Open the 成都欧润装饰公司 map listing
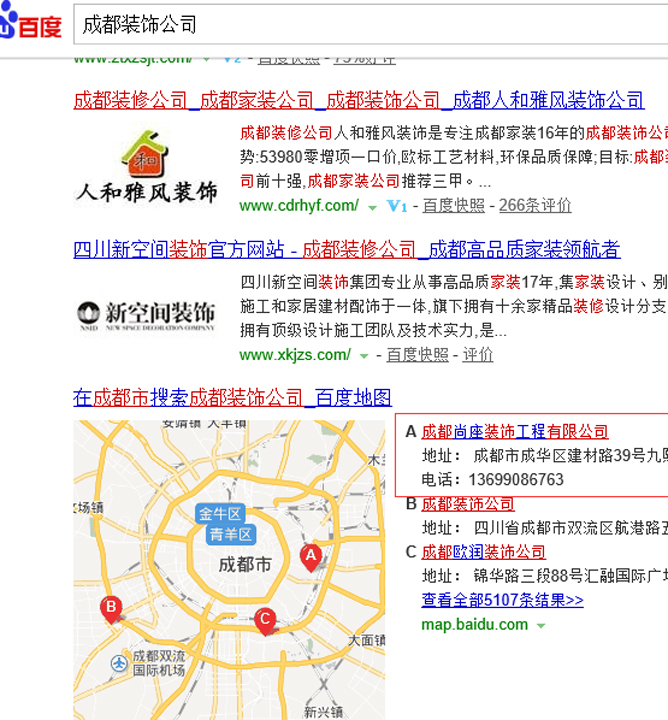Viewport: 668px width, 720px height. [484, 552]
